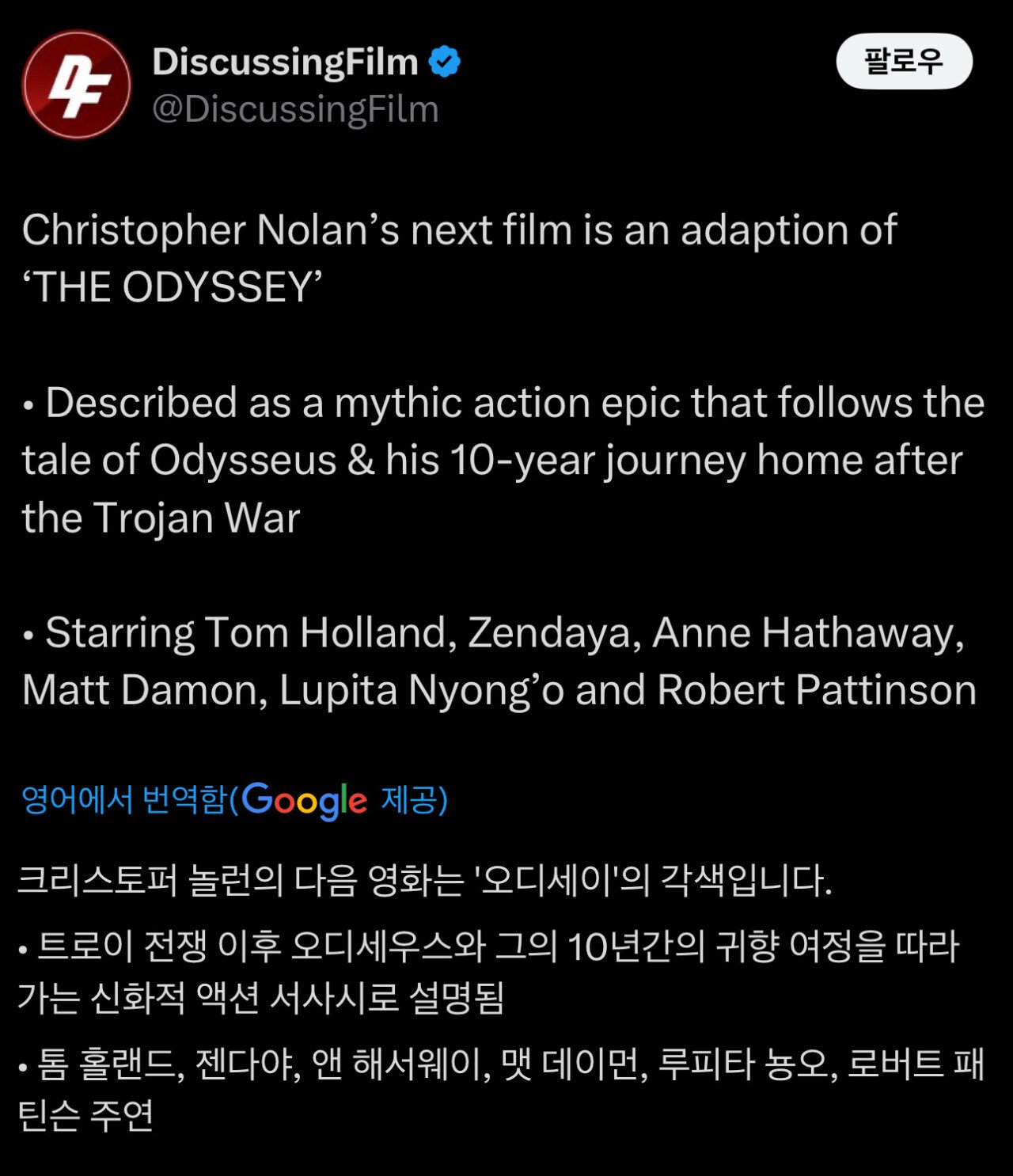Open the @DiscussingFilm account name
The width and height of the screenshot is (1013, 1176).
pyautogui.click(x=295, y=109)
